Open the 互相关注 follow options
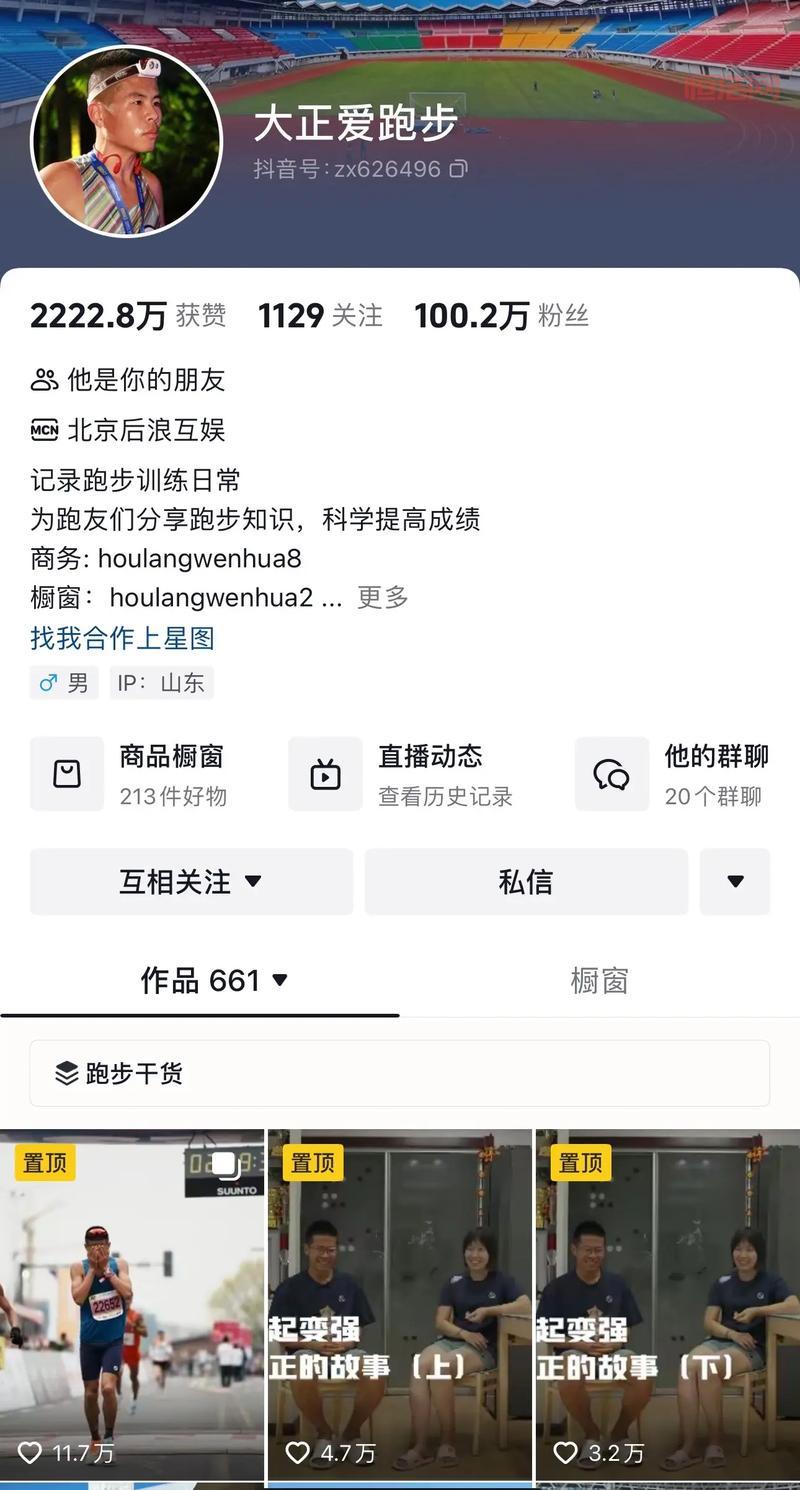 pos(191,881)
